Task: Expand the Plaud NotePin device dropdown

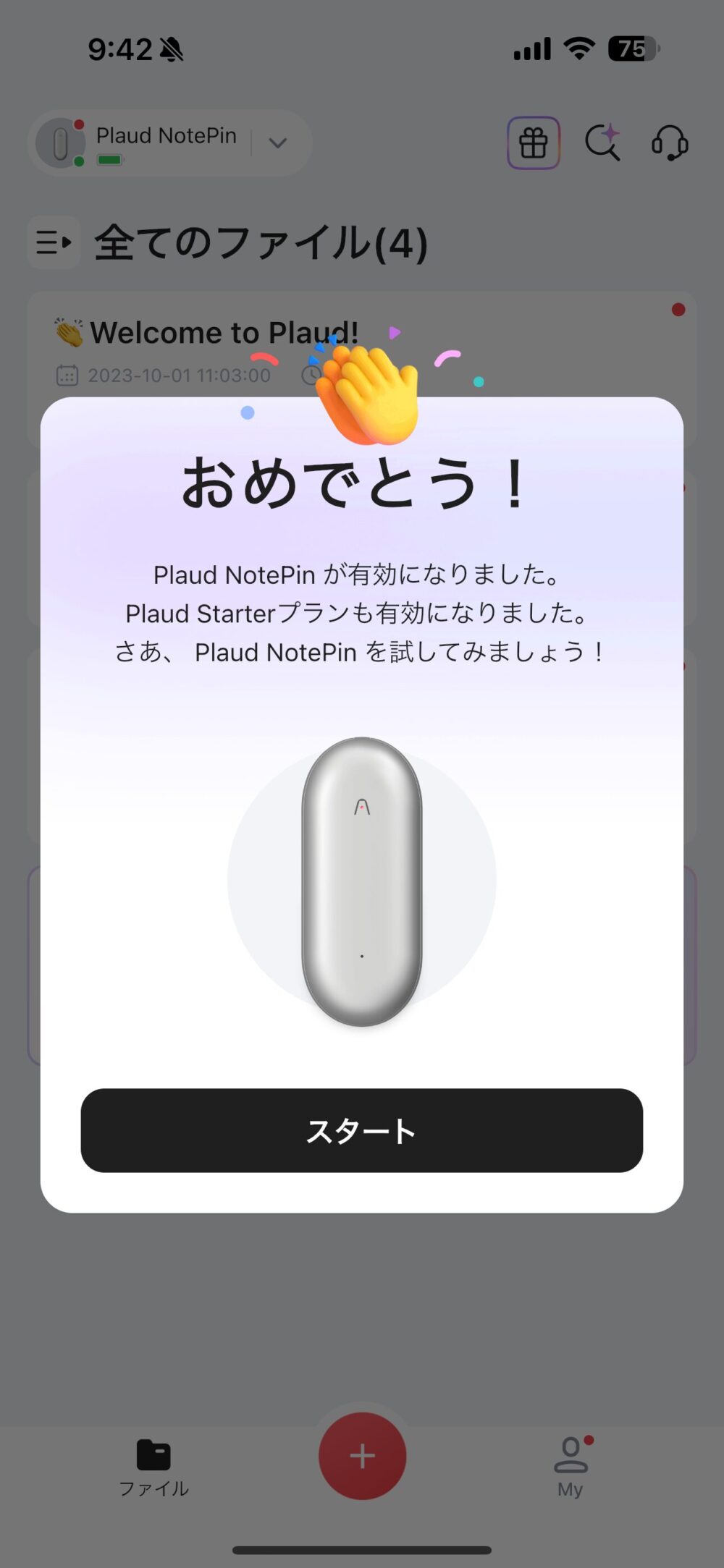Action: (x=278, y=143)
